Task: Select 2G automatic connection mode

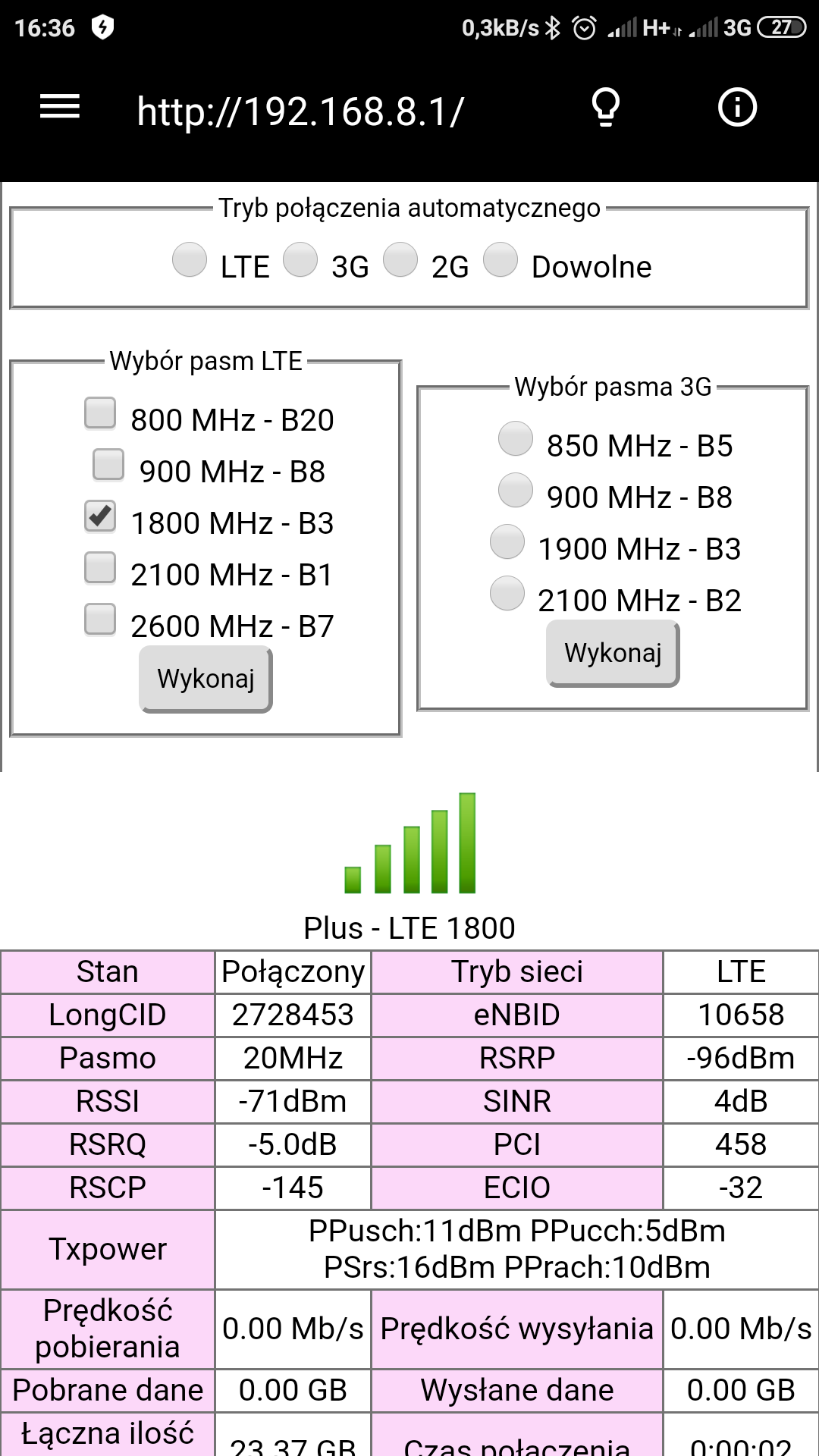Action: (x=400, y=259)
